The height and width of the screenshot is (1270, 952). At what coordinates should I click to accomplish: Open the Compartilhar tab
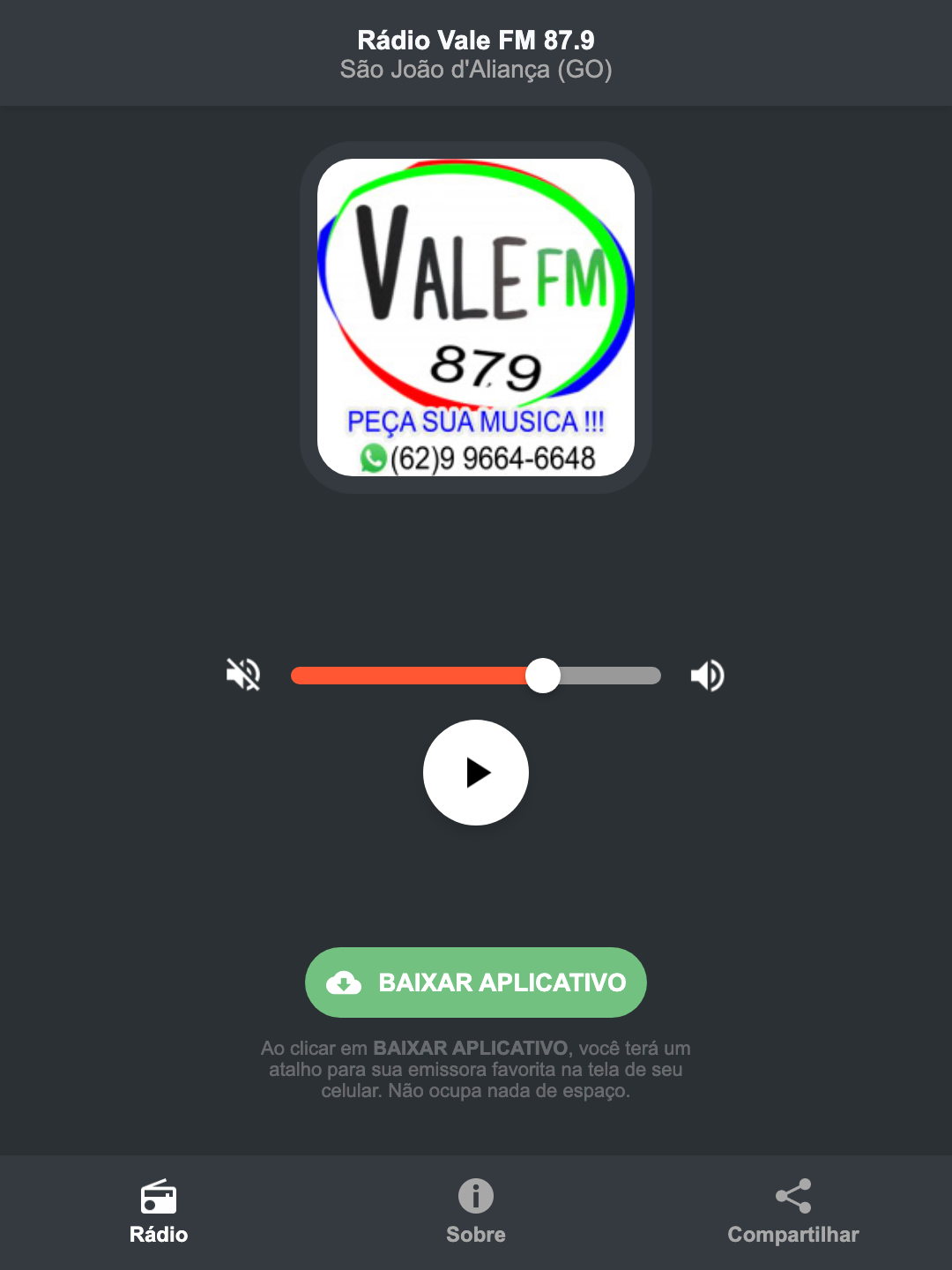point(792,1213)
